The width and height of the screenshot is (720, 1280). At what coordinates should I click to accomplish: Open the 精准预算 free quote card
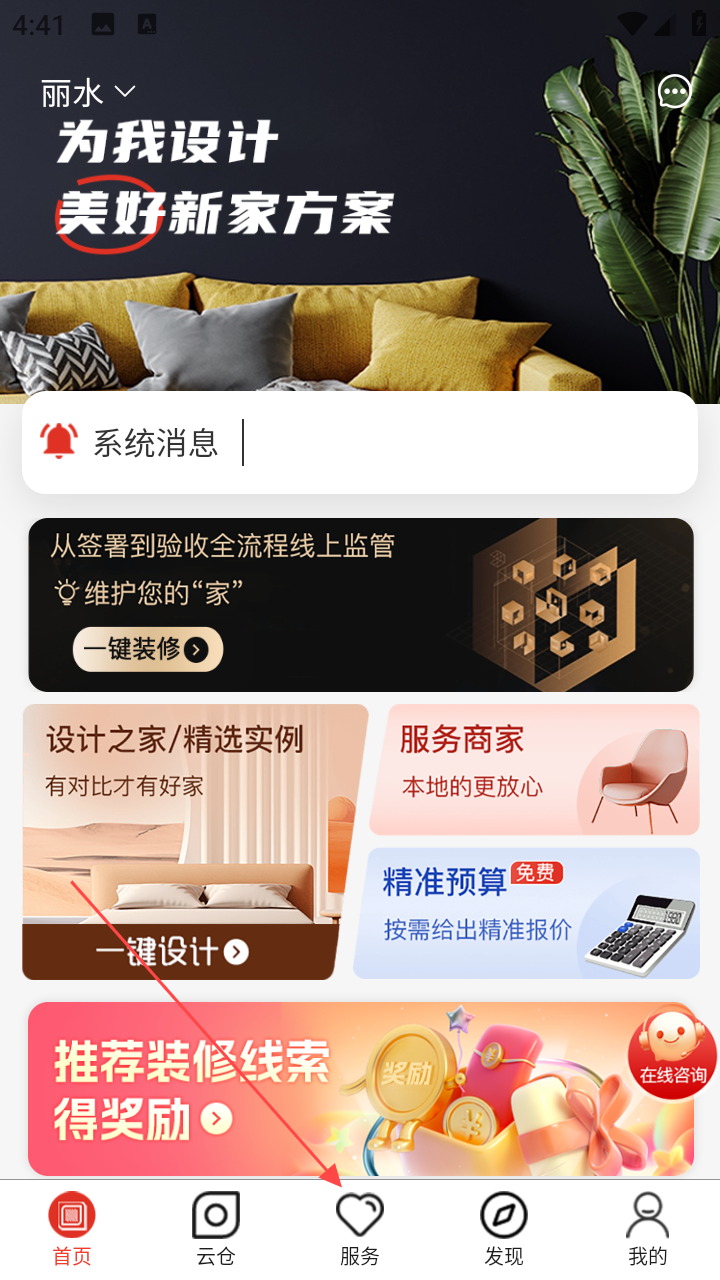click(x=528, y=913)
